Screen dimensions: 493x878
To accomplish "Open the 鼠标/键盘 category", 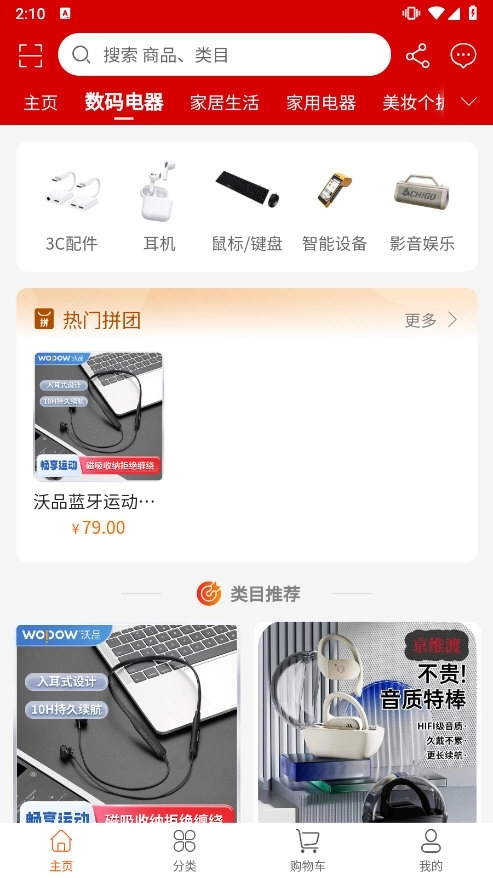I will coord(247,207).
